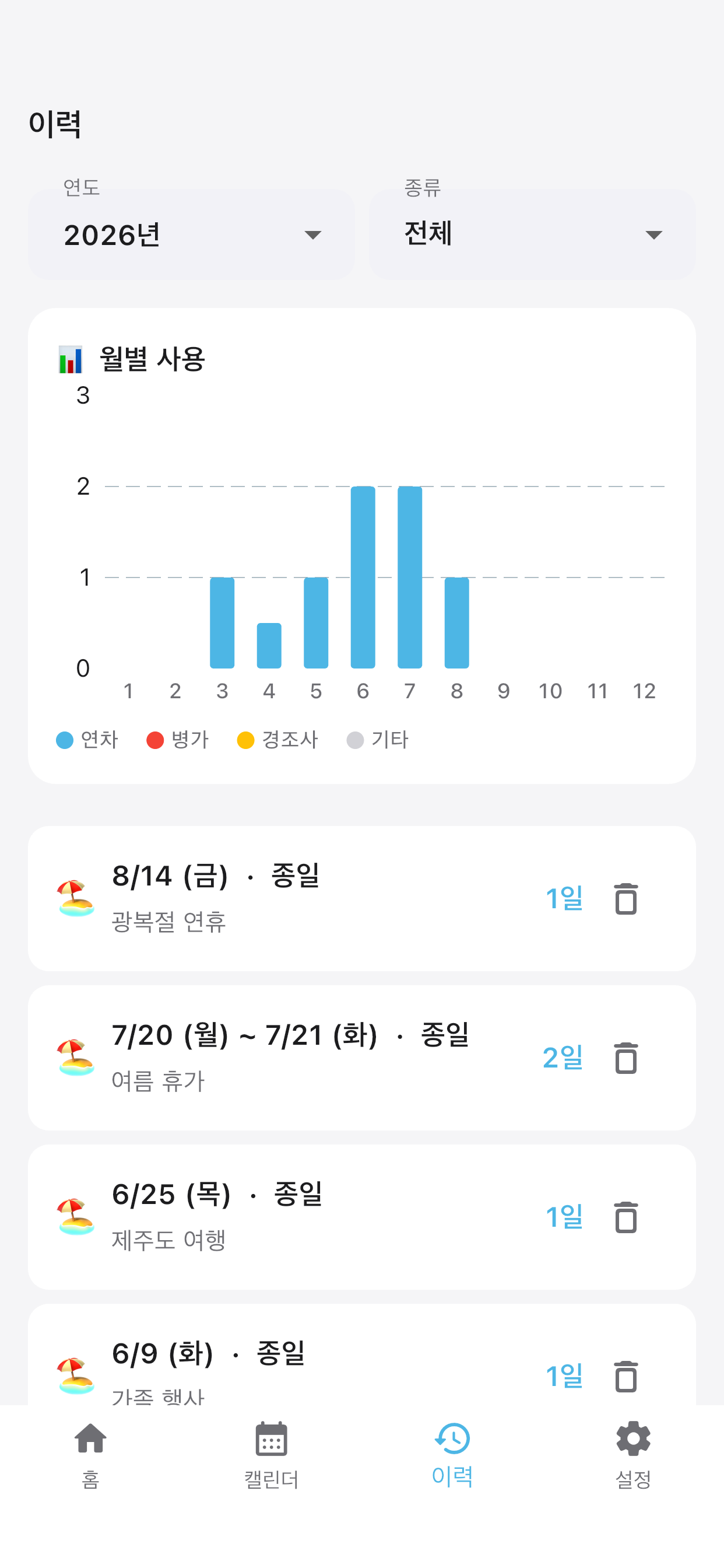Go to the 설정 tab

pos(633,1456)
